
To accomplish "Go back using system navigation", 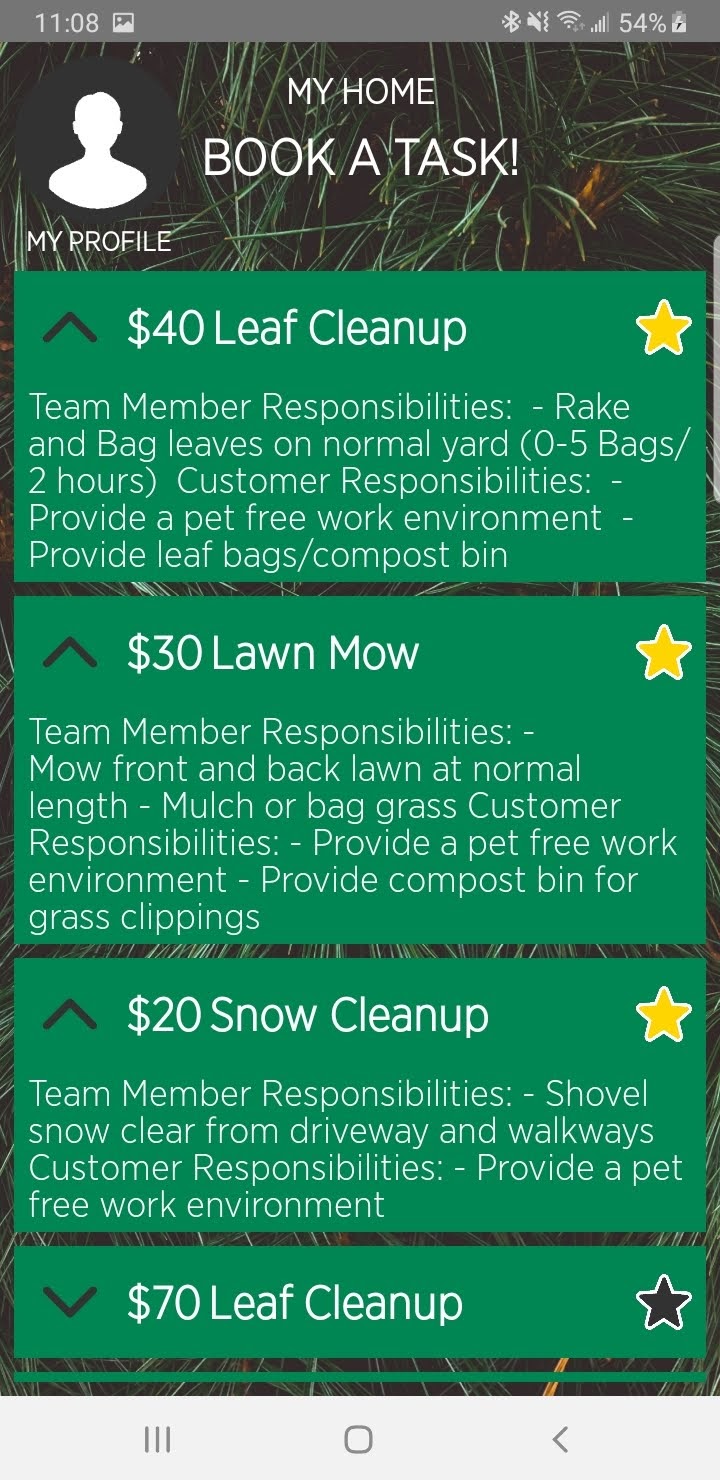I will click(560, 1439).
